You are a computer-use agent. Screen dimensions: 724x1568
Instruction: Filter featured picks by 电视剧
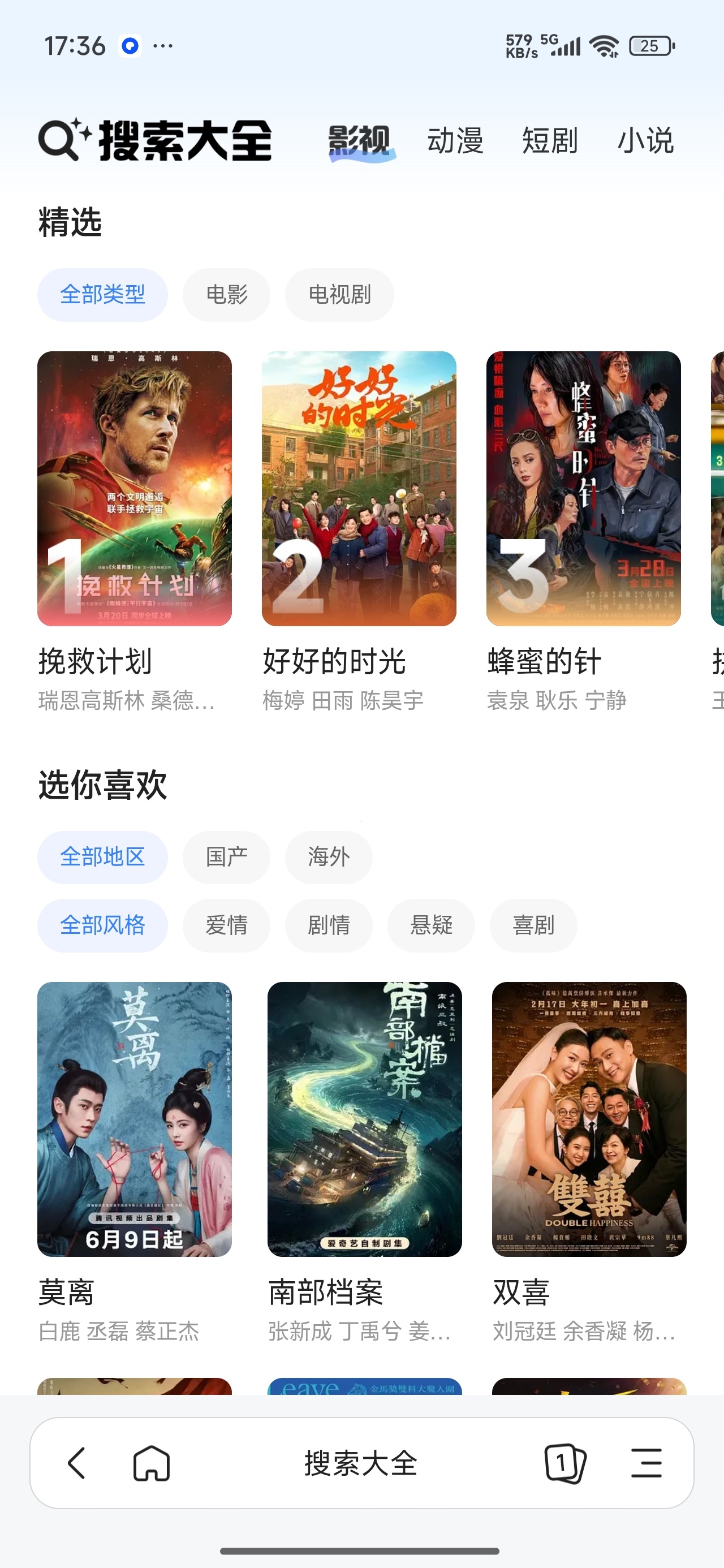[x=340, y=295]
